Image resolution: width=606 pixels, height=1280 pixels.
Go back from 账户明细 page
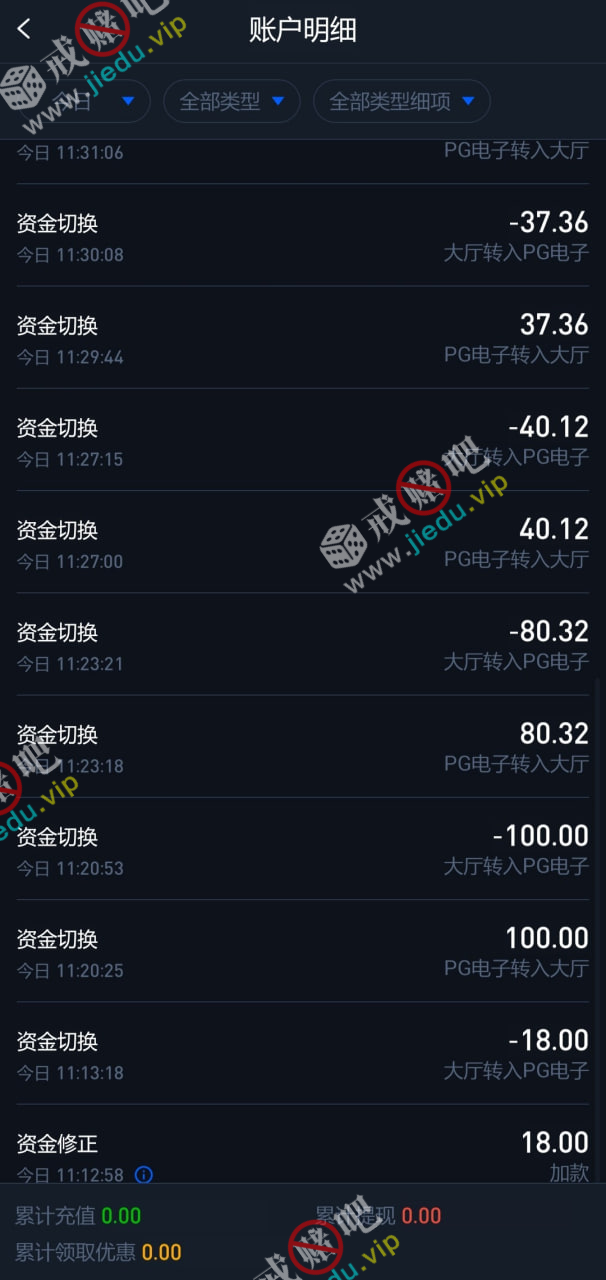[x=25, y=30]
